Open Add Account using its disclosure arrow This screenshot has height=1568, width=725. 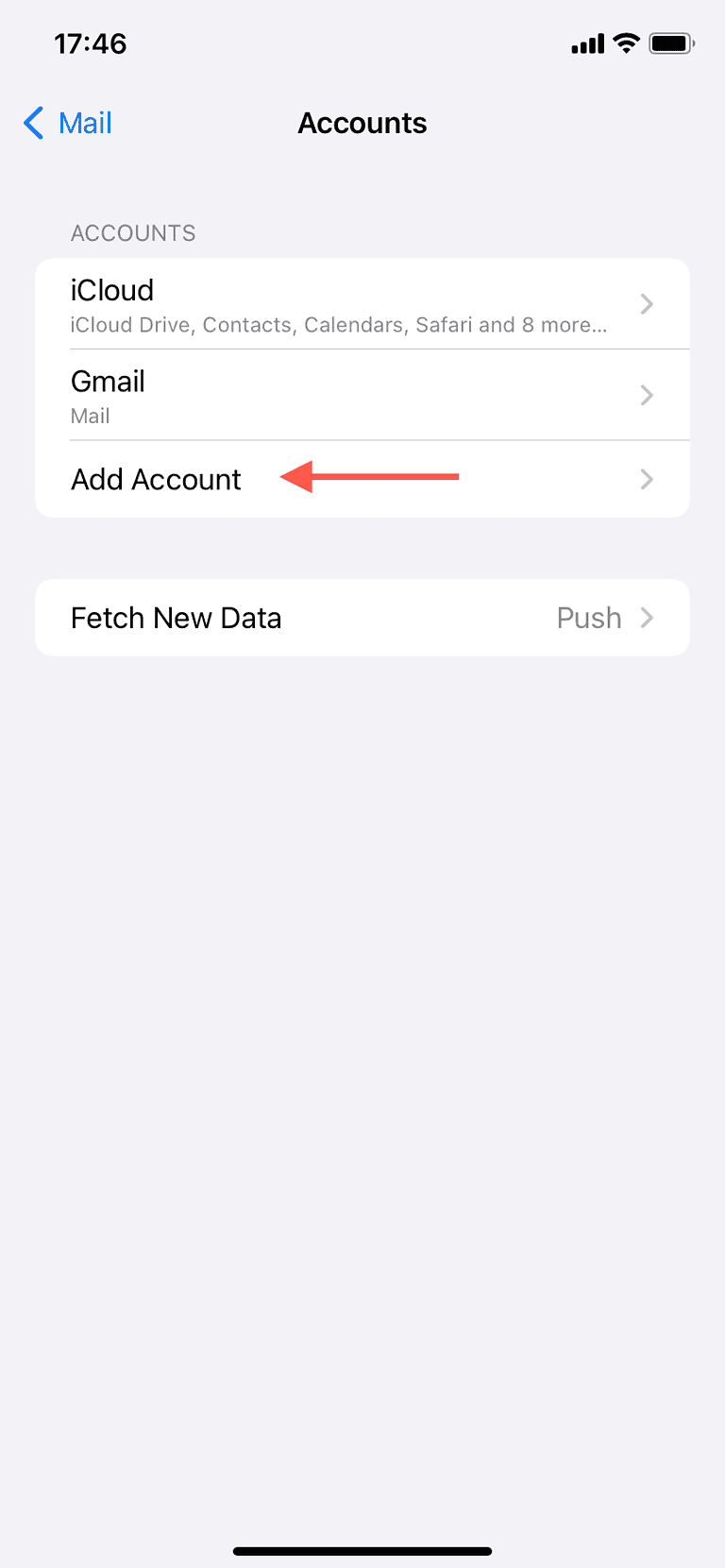[x=647, y=479]
